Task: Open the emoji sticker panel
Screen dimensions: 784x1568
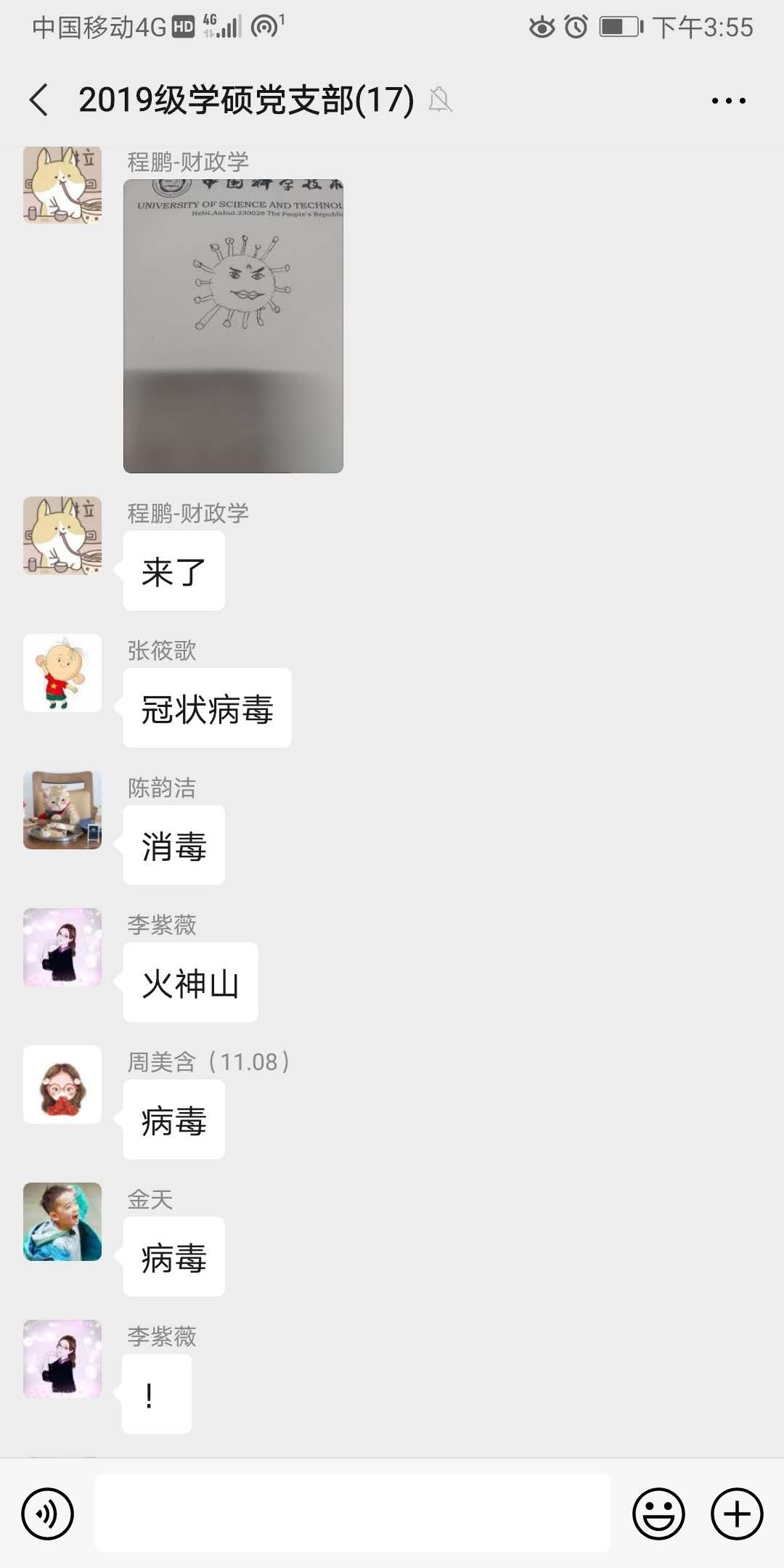Action: (x=658, y=1514)
